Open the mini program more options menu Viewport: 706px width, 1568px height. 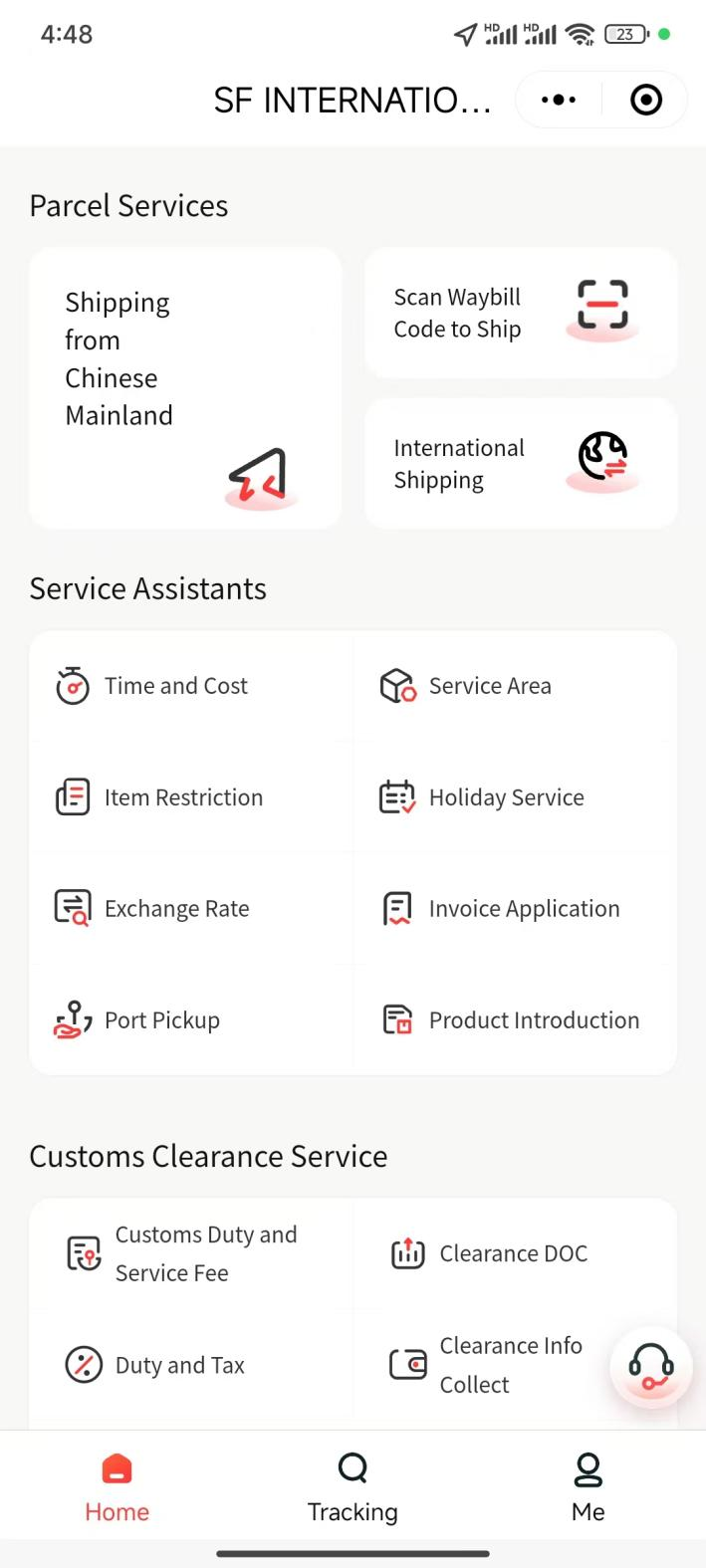[559, 100]
